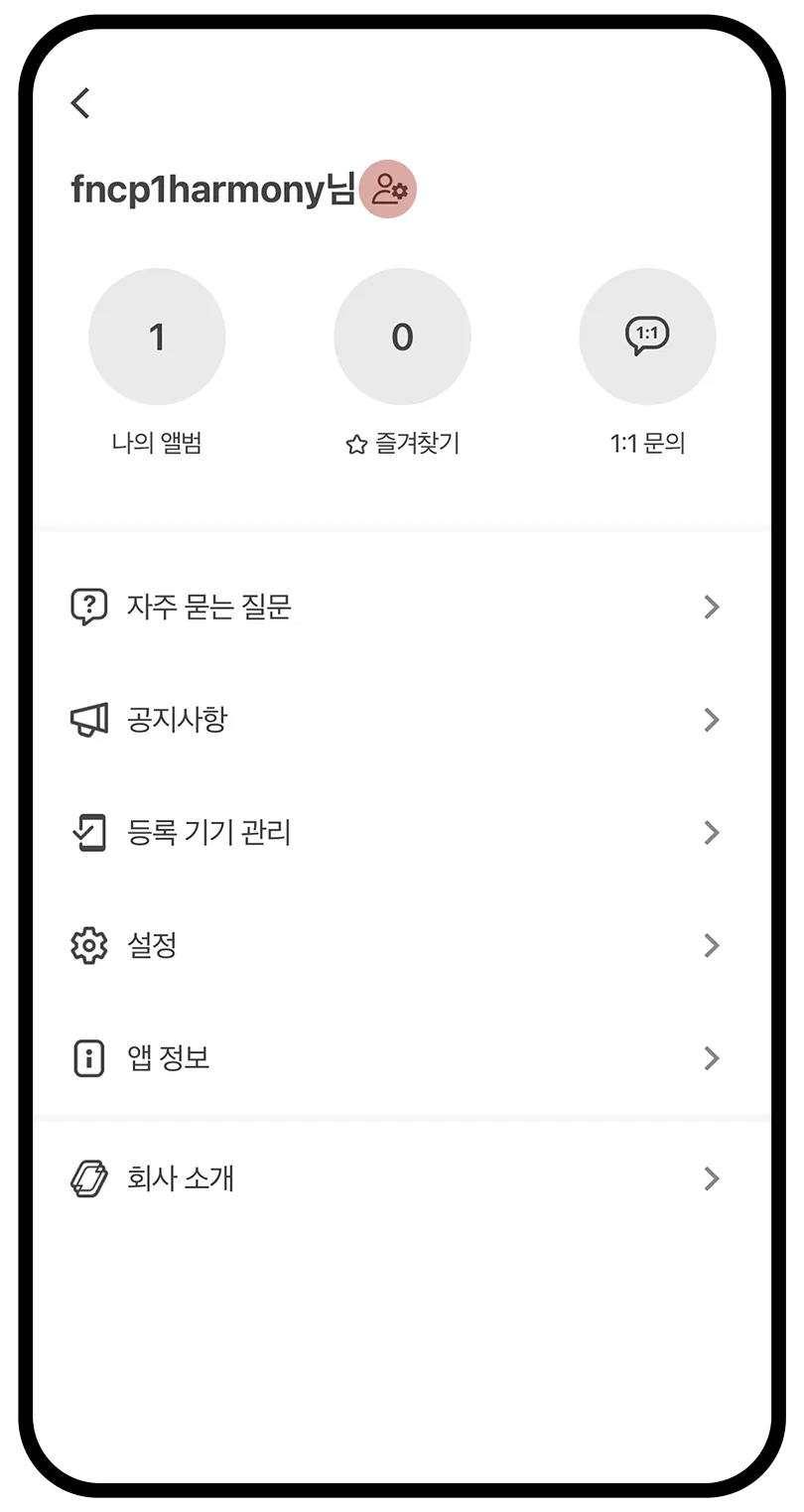
Task: Open 나의 앨범 (My Albums)
Action: pyautogui.click(x=157, y=338)
